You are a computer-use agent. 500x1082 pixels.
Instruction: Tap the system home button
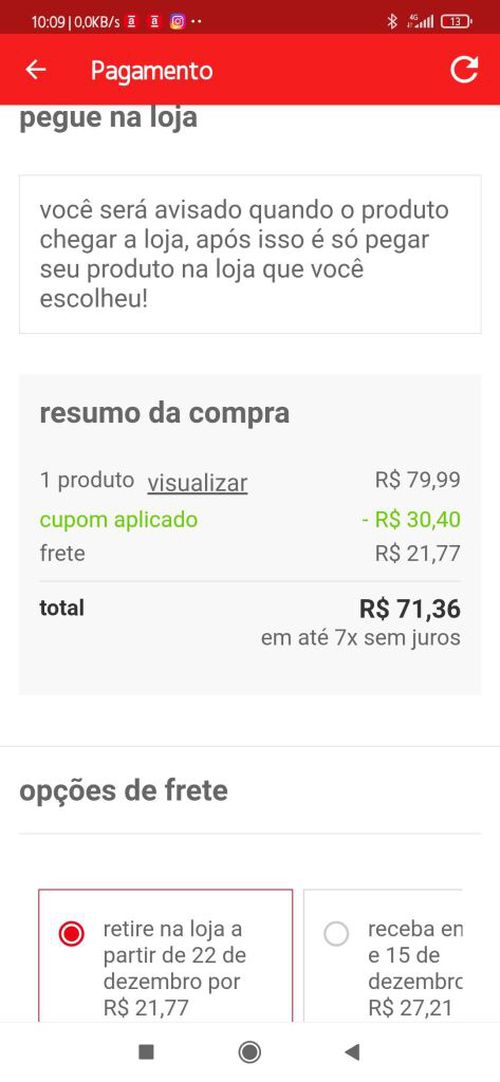[x=250, y=1052]
